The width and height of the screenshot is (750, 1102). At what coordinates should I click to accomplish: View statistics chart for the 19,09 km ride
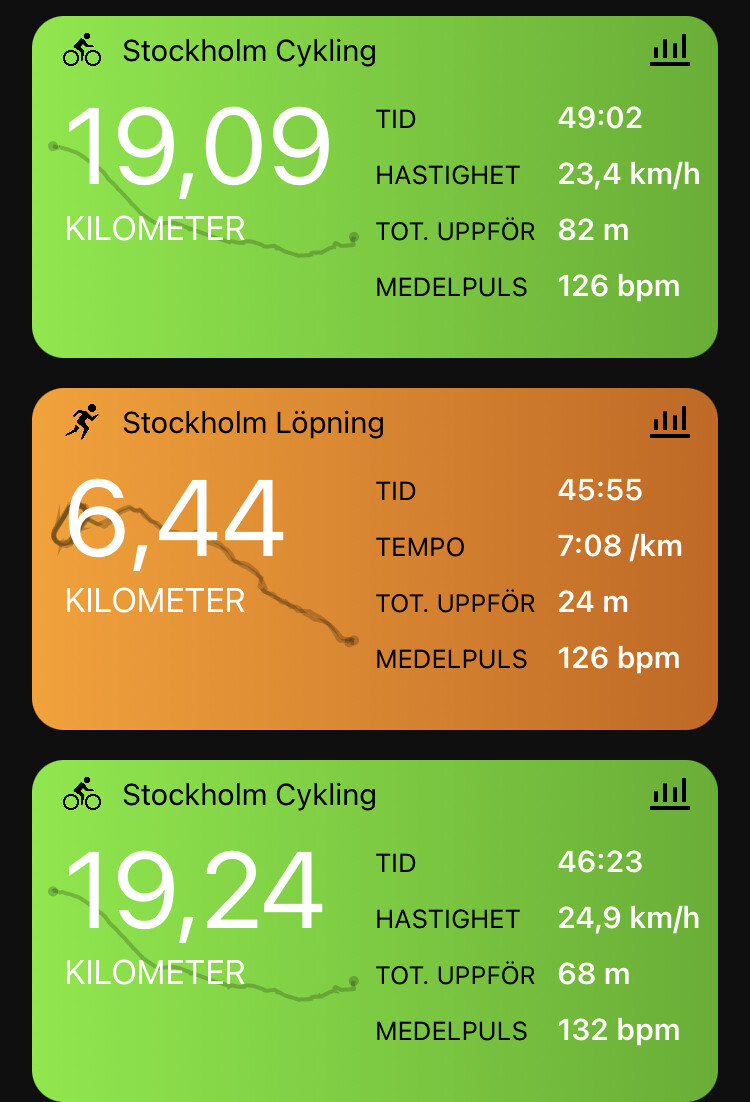(x=669, y=50)
